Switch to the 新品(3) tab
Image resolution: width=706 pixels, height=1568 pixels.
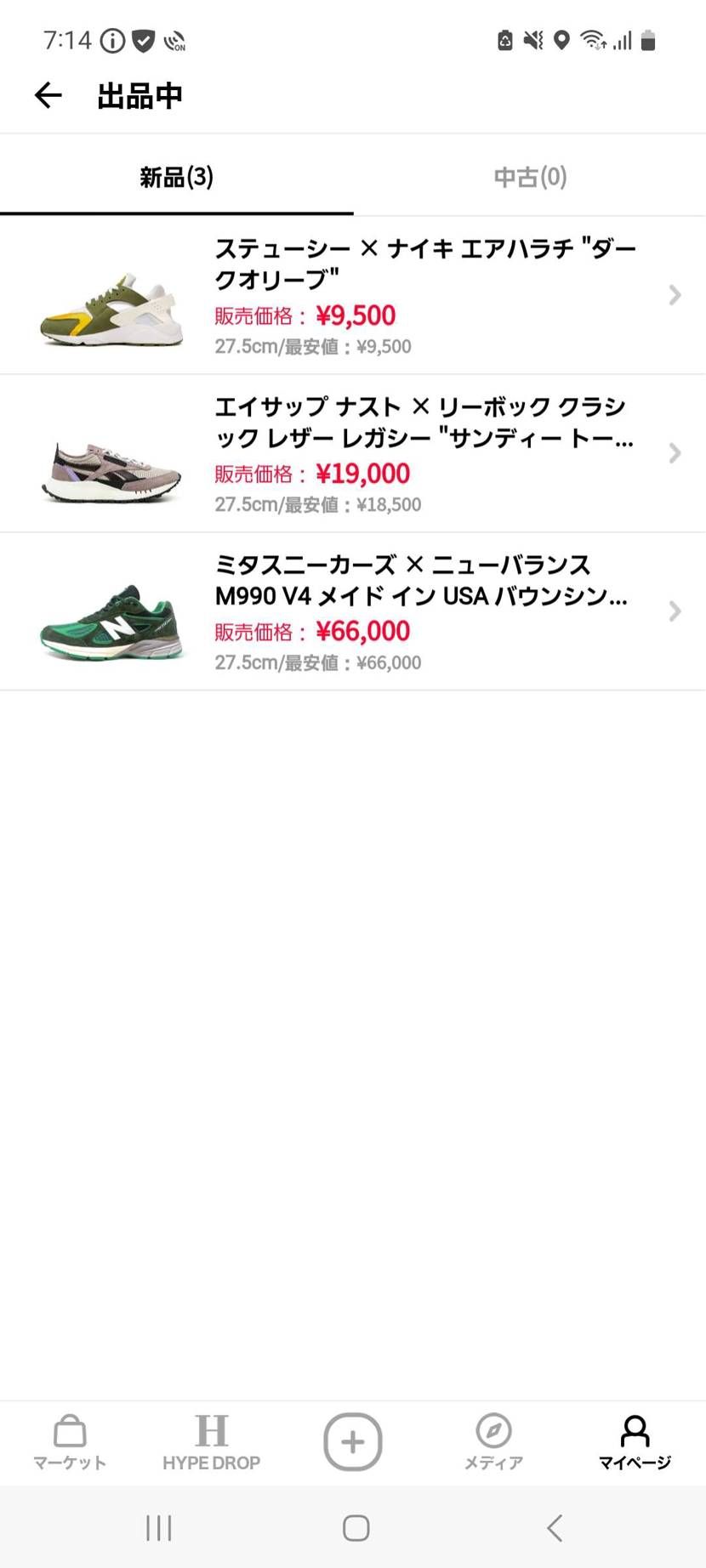174,177
